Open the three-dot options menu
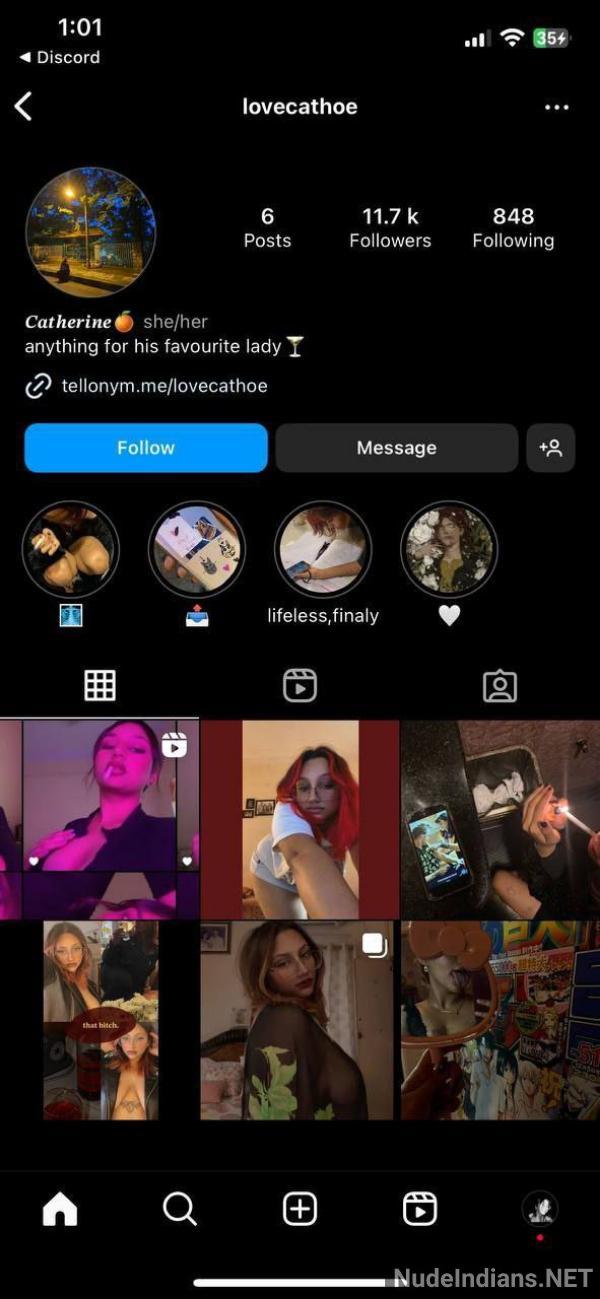The height and width of the screenshot is (1299, 600). pyautogui.click(x=556, y=107)
